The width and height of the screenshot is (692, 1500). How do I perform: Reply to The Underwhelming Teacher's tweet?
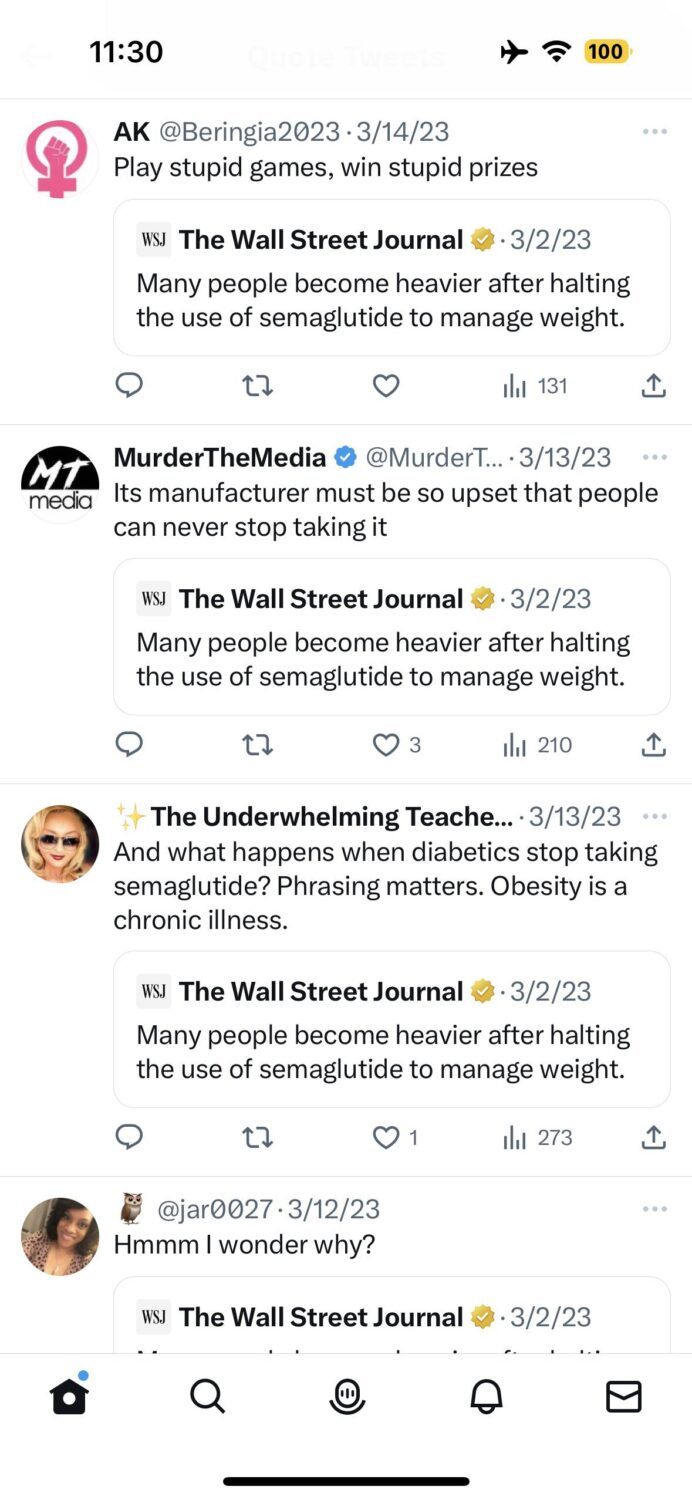tap(129, 1136)
